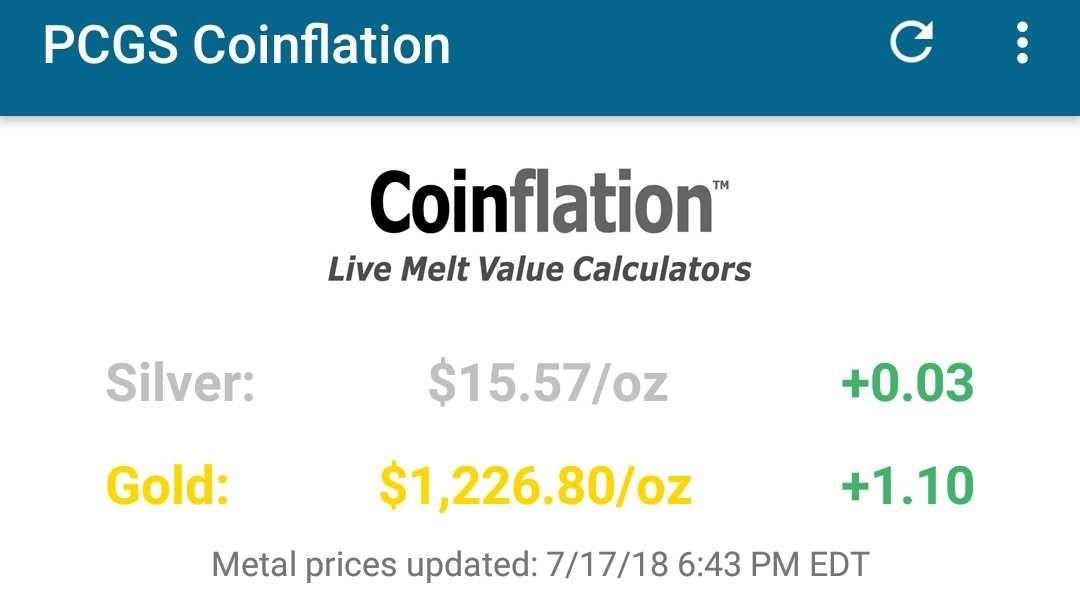This screenshot has width=1080, height=594.
Task: Open the overflow menu
Action: (1023, 43)
